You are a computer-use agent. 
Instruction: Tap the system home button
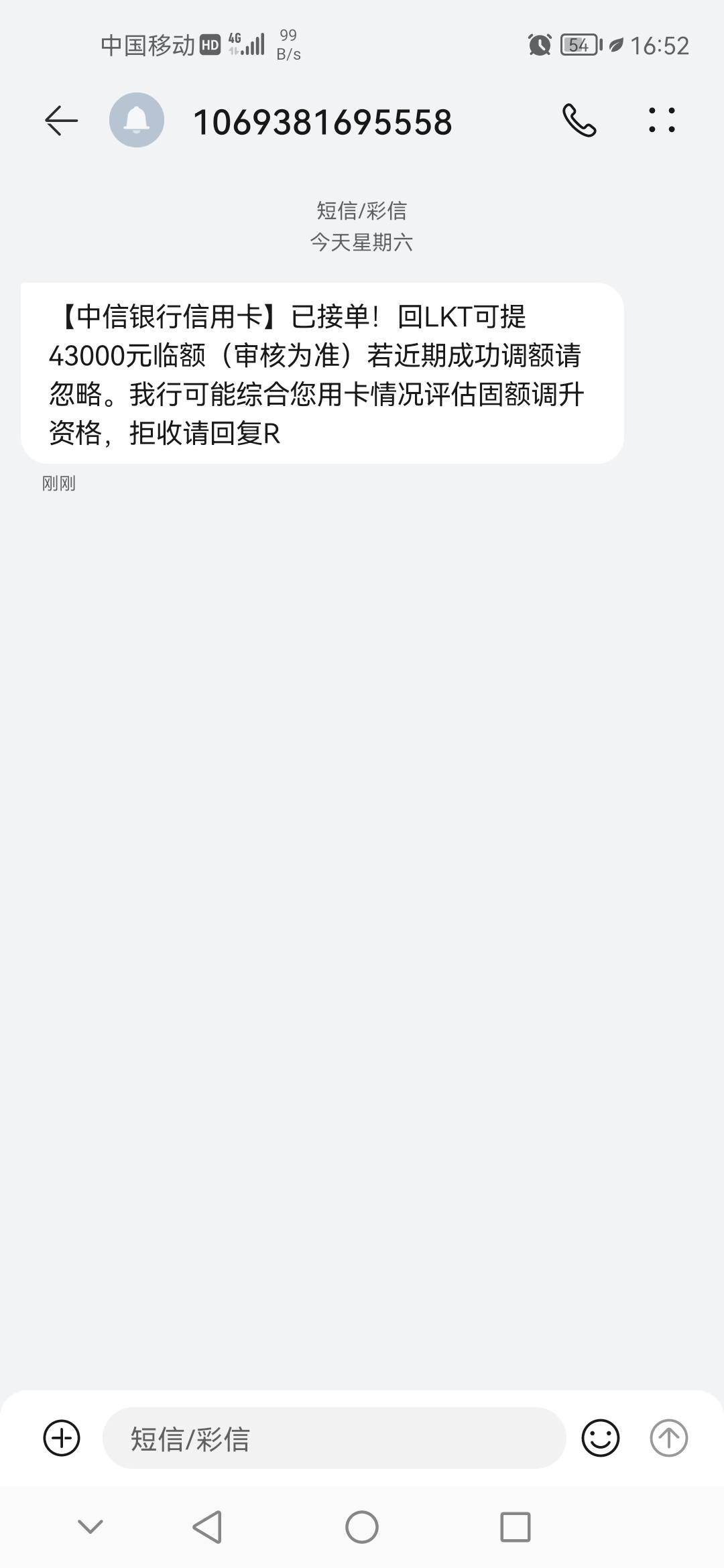coord(362,1528)
